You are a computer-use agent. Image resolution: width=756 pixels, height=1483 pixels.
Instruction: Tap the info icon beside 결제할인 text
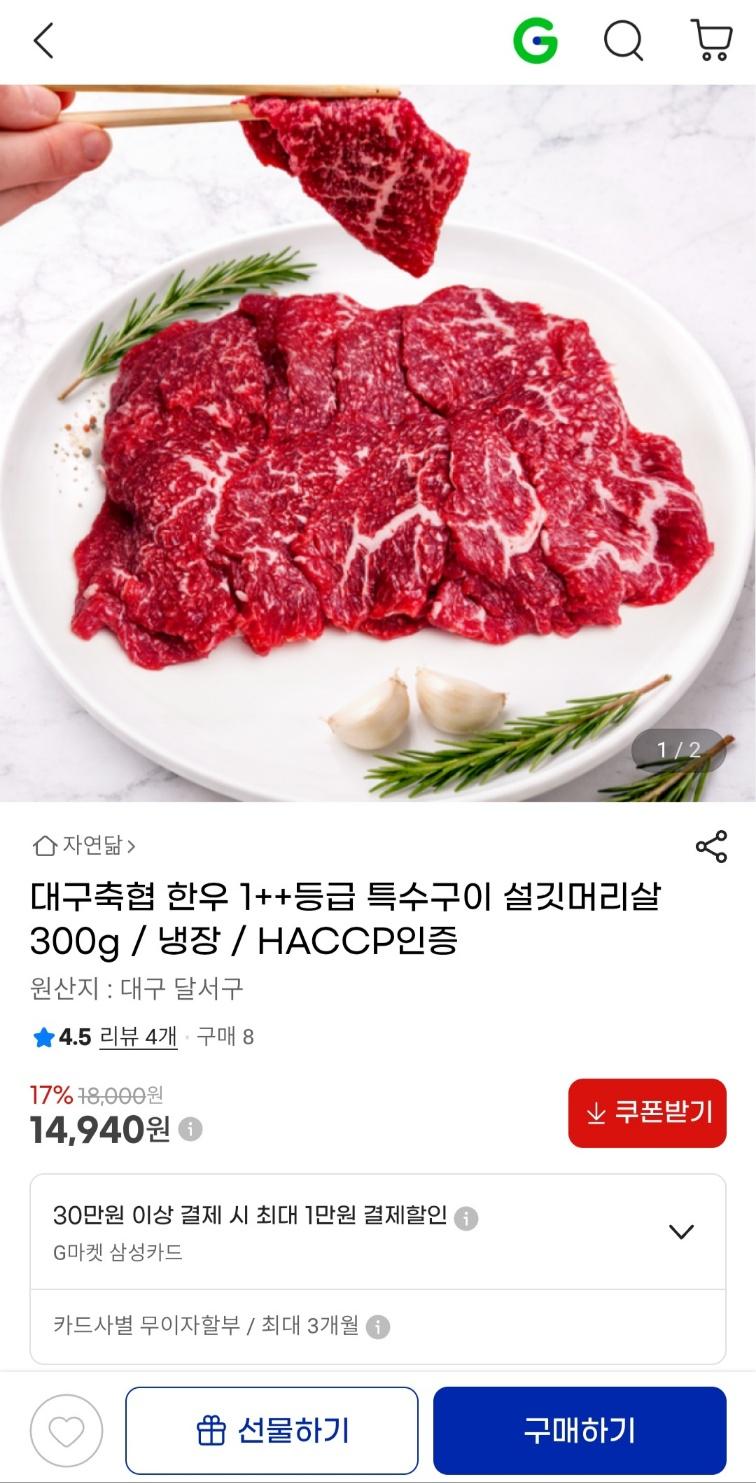[467, 1218]
